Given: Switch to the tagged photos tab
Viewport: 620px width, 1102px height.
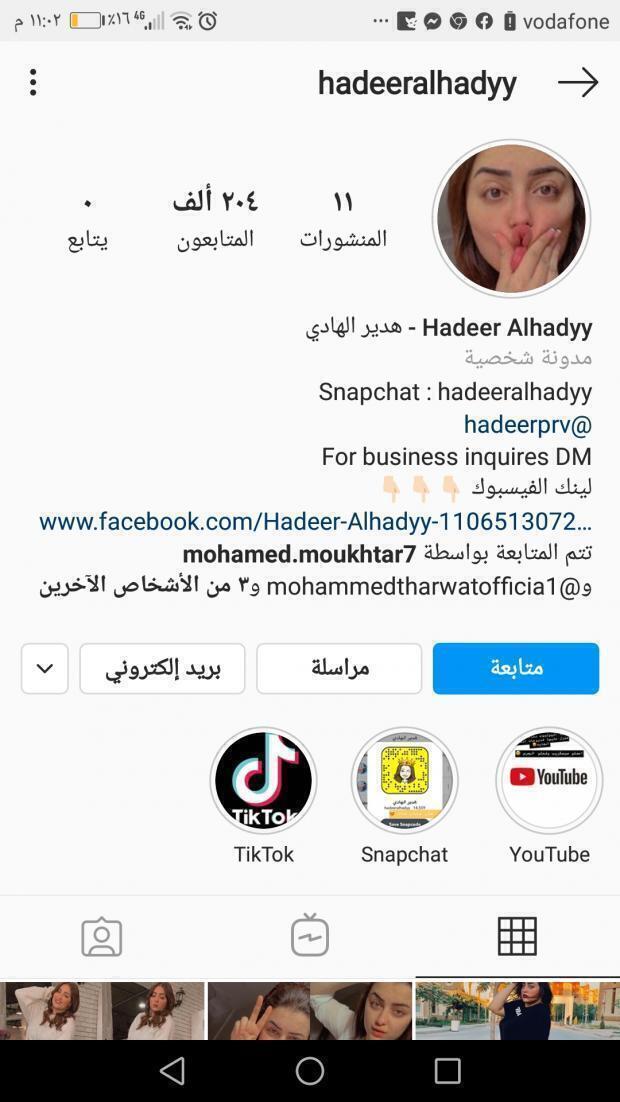Looking at the screenshot, I should click(x=102, y=937).
